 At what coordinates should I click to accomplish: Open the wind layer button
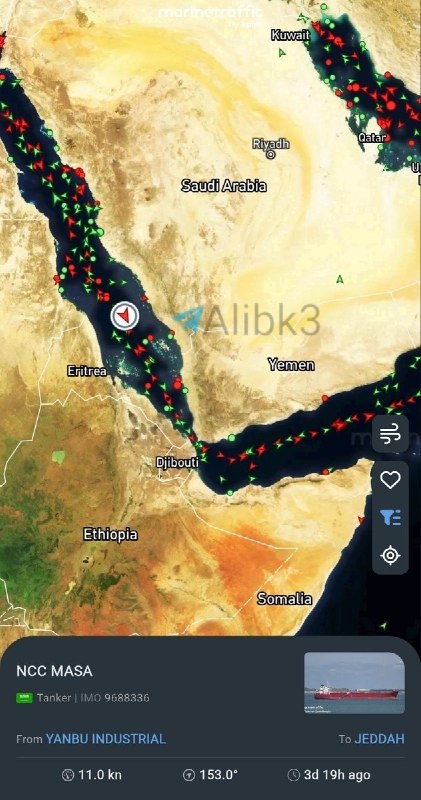tap(390, 434)
